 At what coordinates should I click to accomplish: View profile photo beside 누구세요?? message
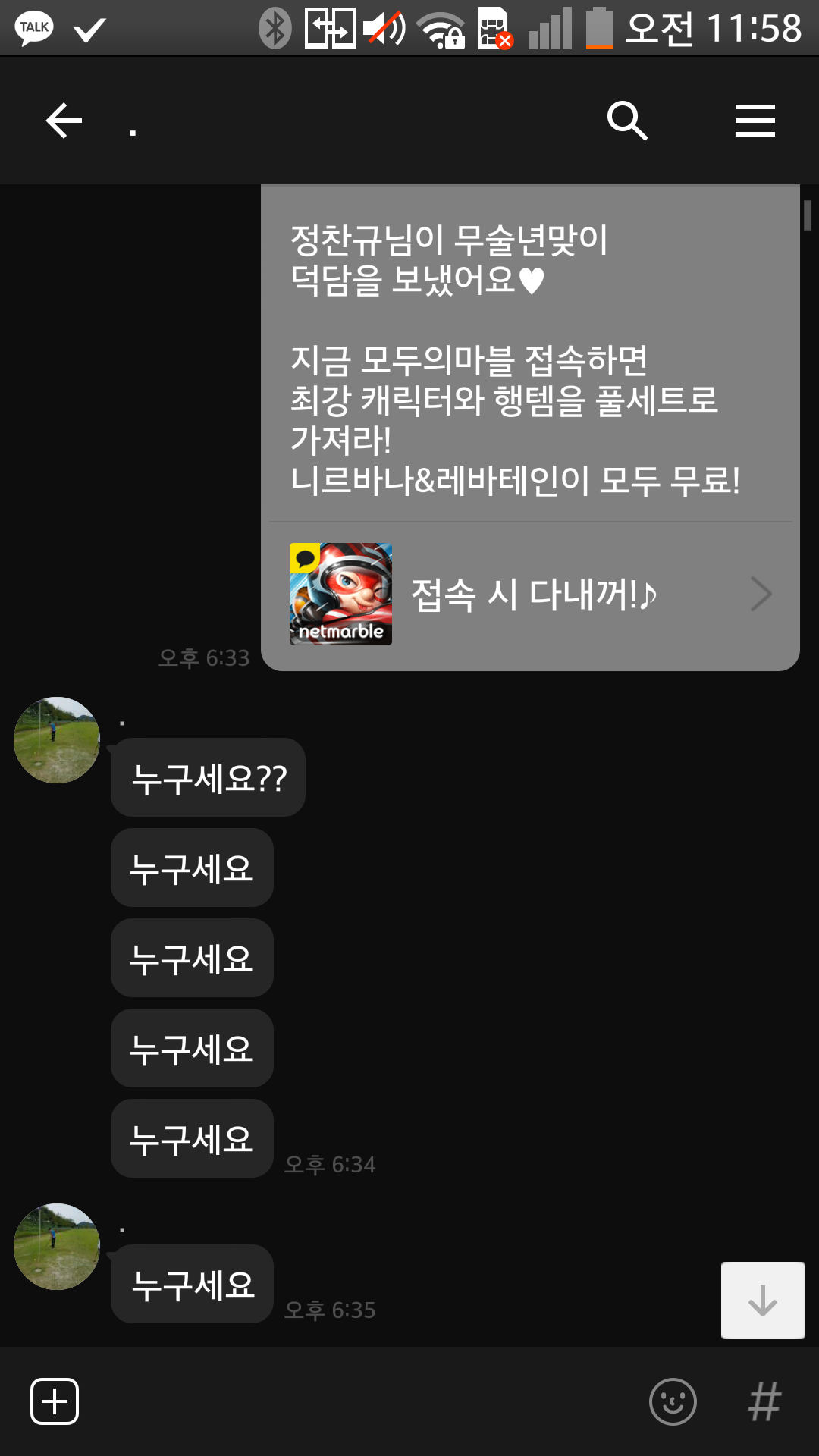coord(57,740)
